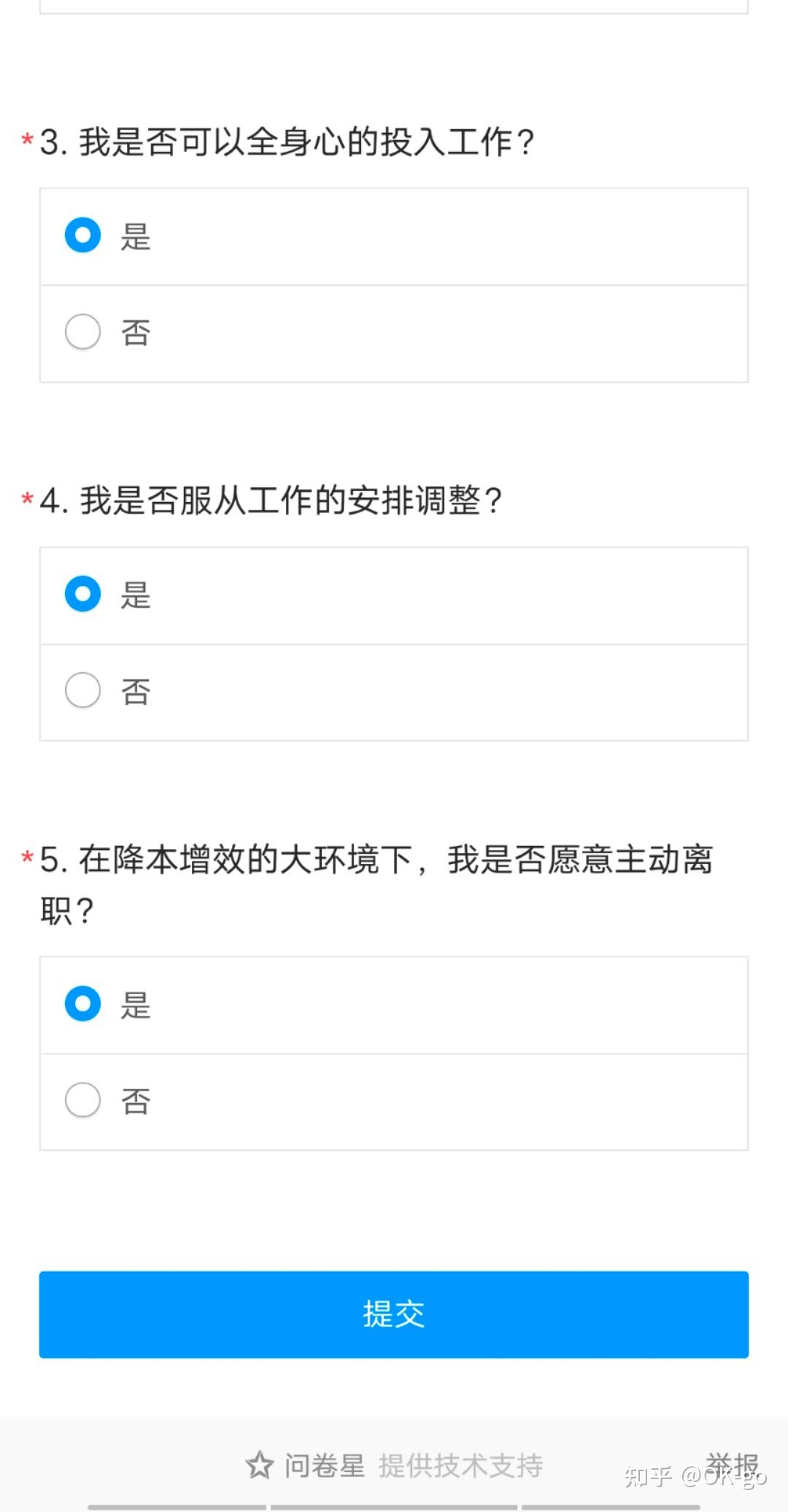The width and height of the screenshot is (788, 1512).
Task: Pick 否 for question 5 about 主动离职
Action: point(394,1102)
